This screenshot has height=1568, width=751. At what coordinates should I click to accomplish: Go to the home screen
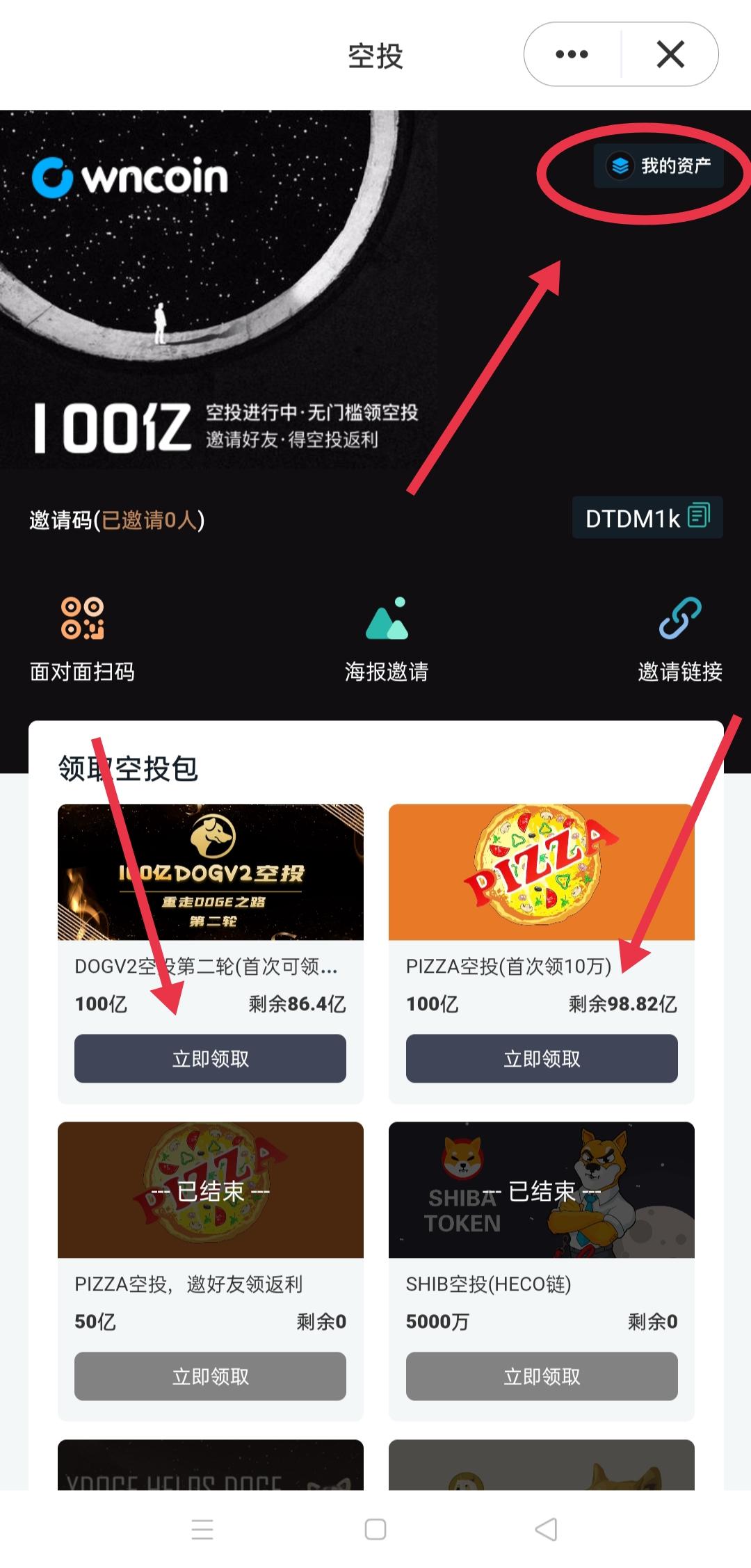[375, 1529]
